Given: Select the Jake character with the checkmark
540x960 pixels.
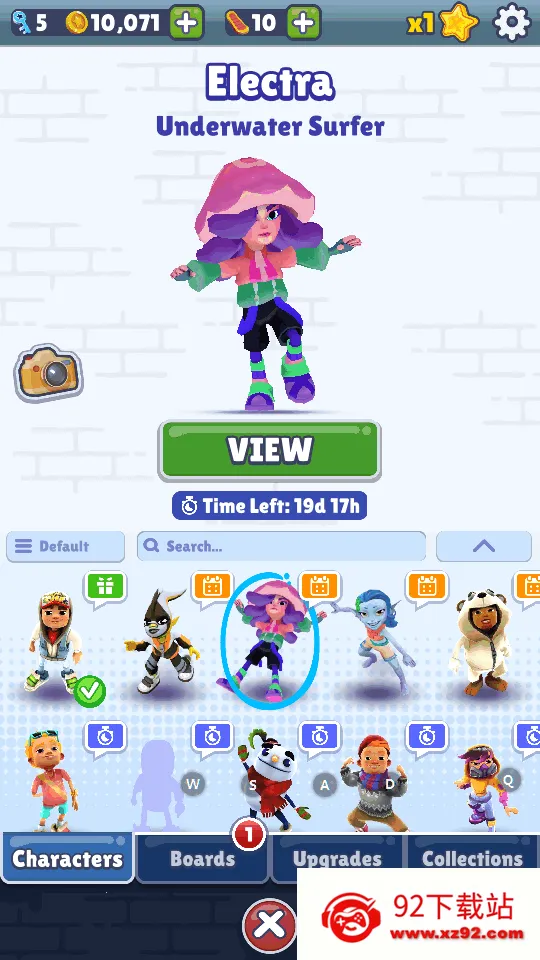Looking at the screenshot, I should click(54, 642).
